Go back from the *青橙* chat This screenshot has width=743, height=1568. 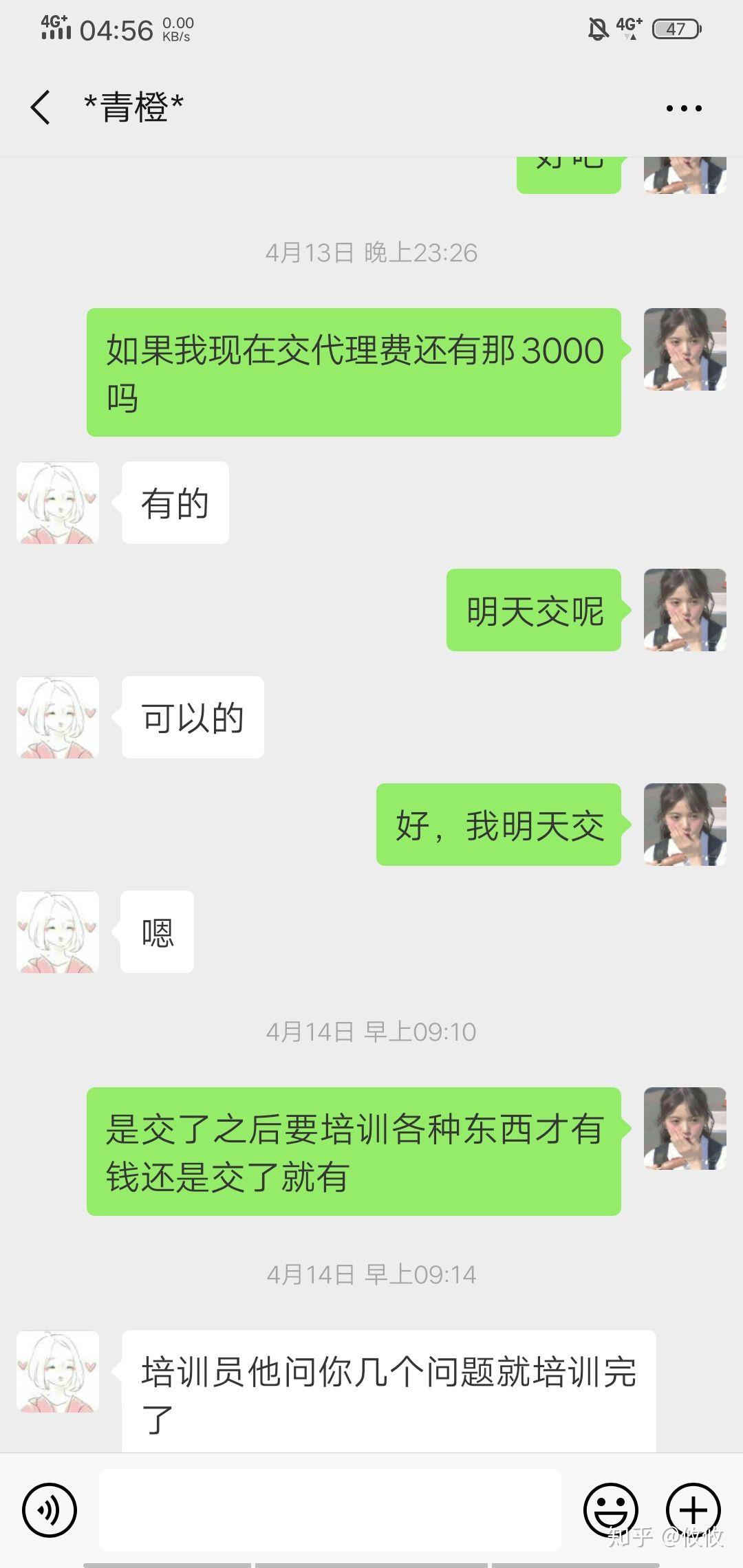(40, 107)
